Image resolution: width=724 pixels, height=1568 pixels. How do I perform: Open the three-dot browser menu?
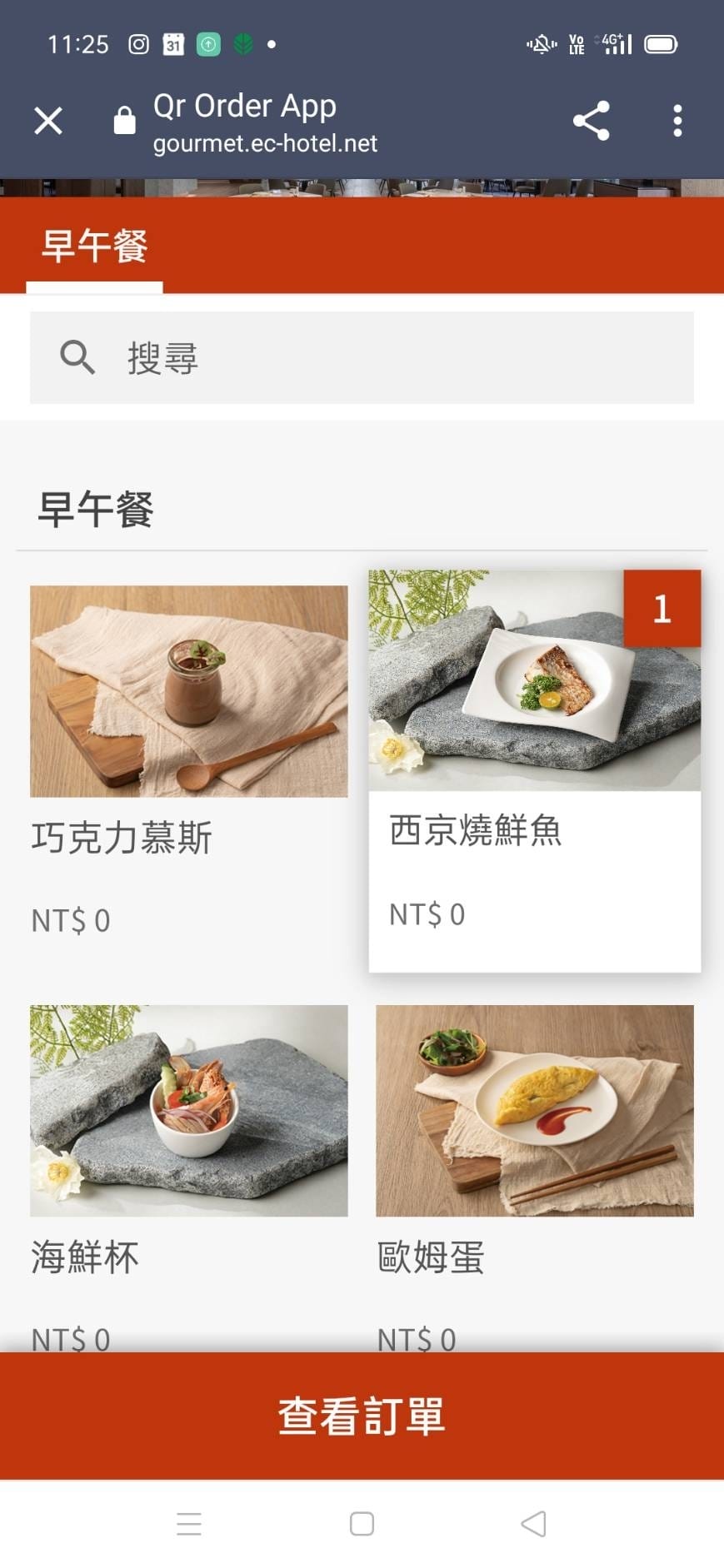tap(677, 121)
